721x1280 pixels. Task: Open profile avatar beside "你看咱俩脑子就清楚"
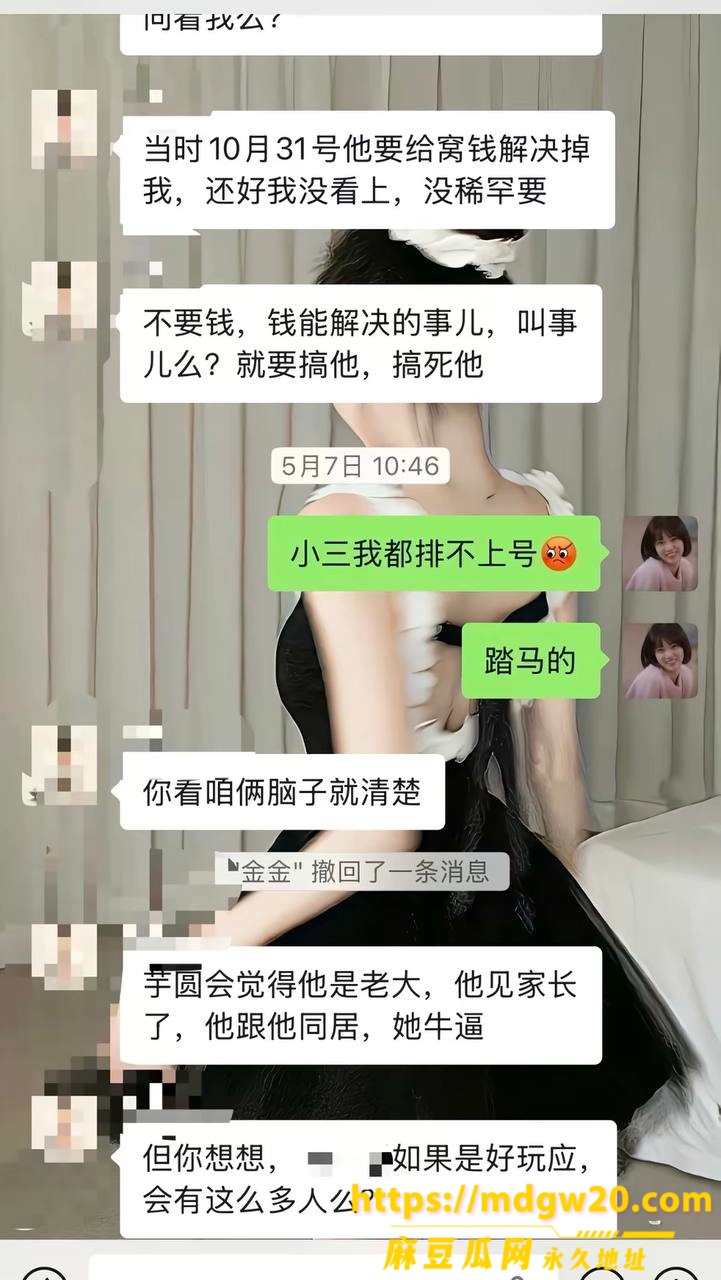pyautogui.click(x=64, y=765)
